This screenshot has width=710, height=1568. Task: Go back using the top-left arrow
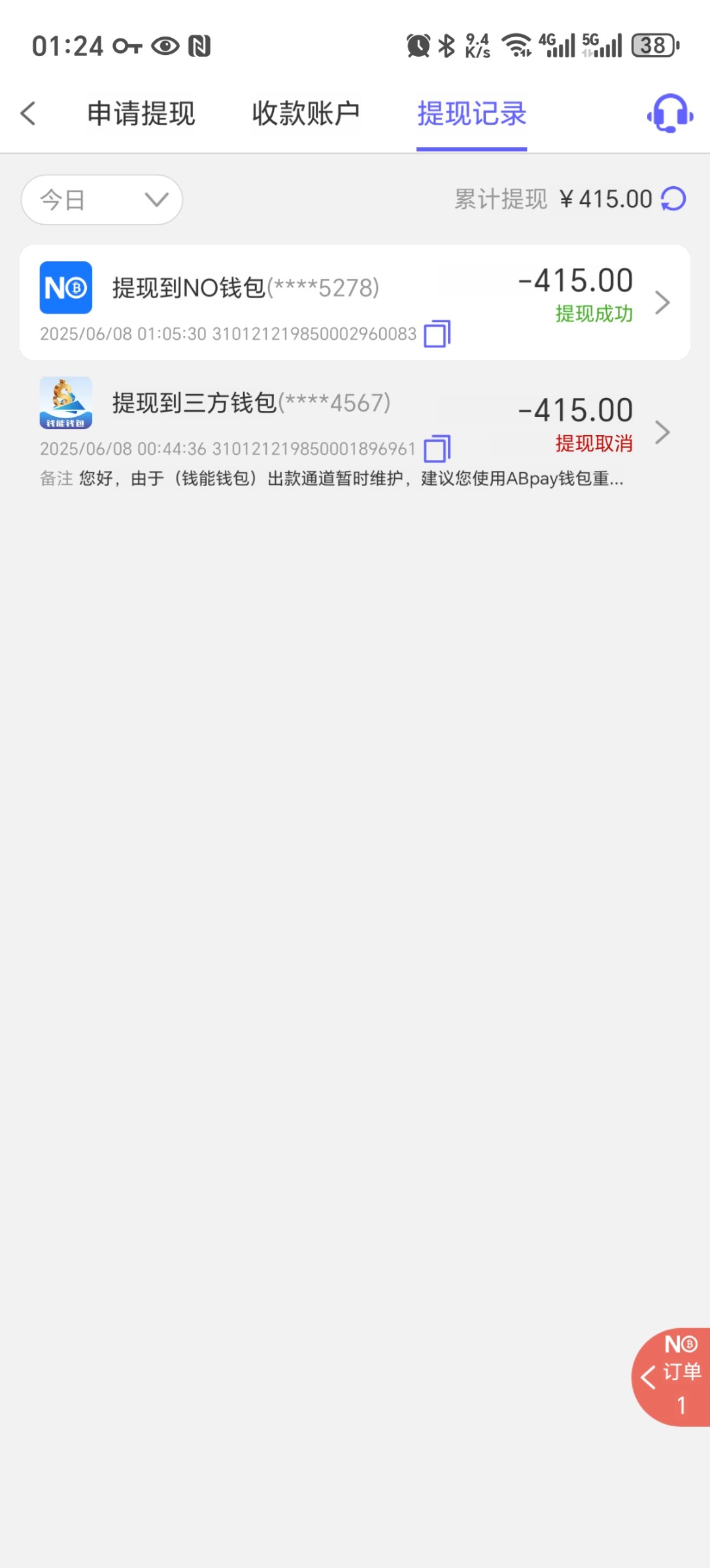click(28, 114)
